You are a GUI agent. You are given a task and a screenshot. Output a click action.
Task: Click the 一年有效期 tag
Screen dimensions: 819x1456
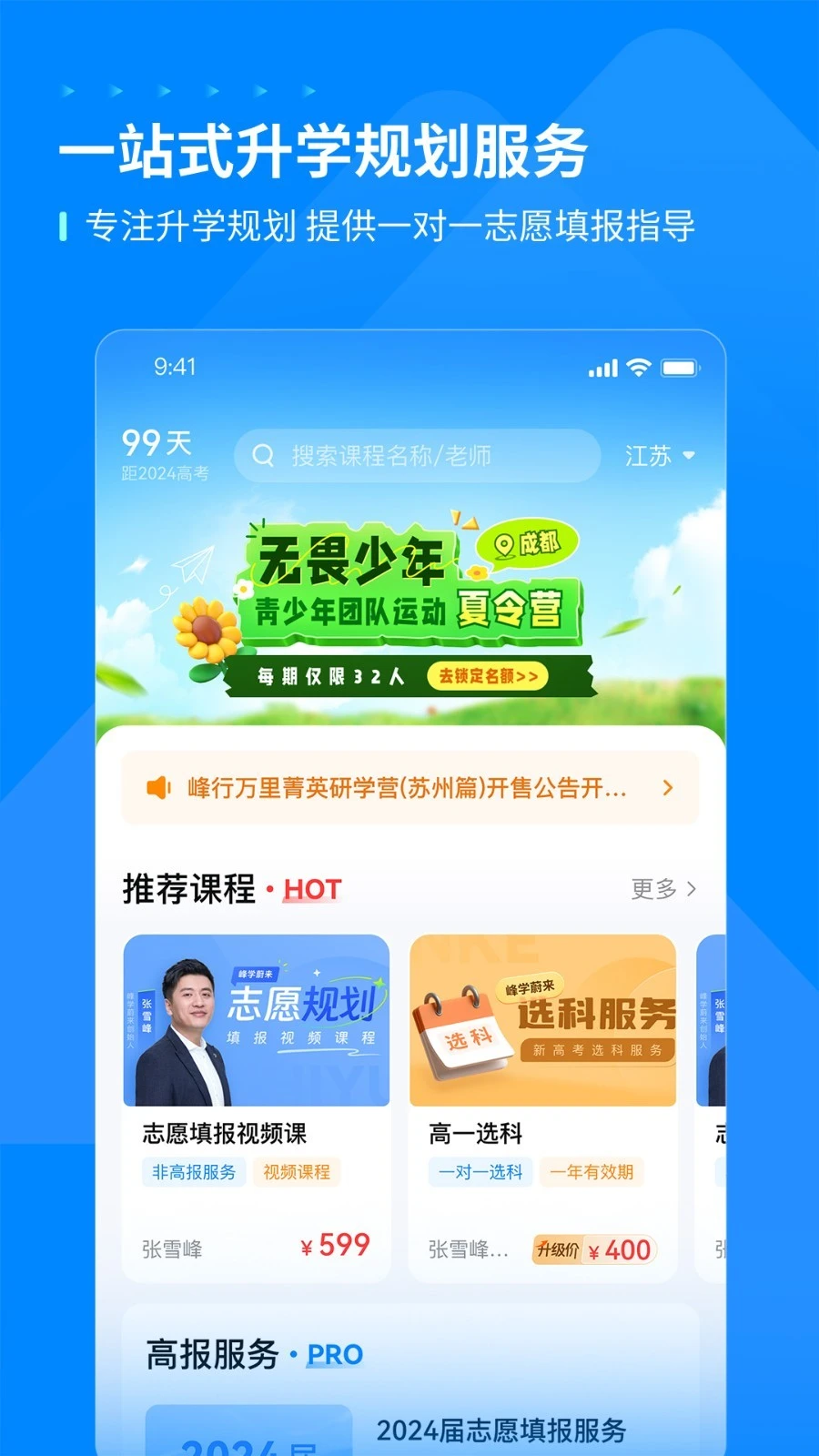tap(592, 1174)
